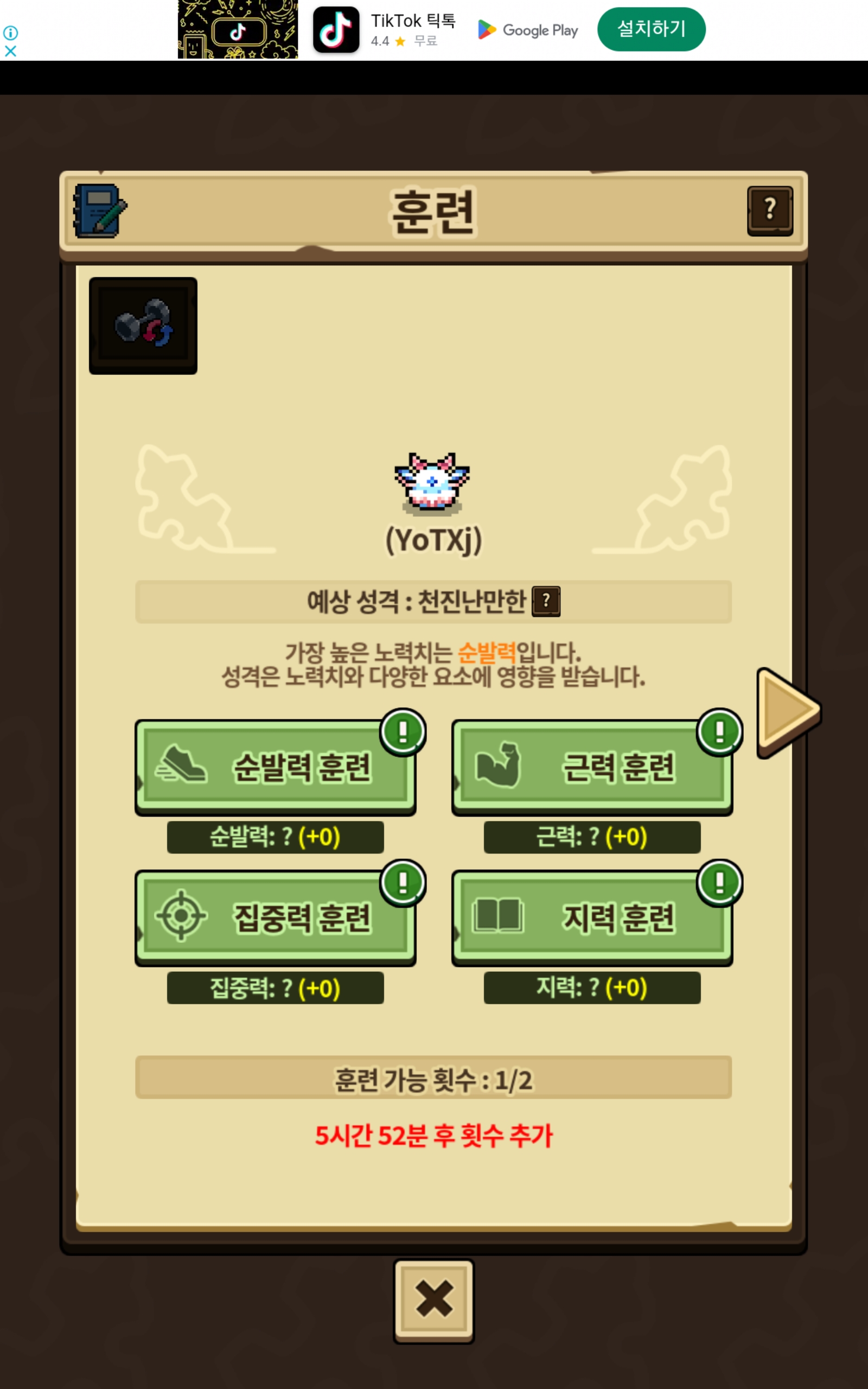Start 지력 훈련 (intelligence training)
The width and height of the screenshot is (868, 1389).
[x=591, y=917]
